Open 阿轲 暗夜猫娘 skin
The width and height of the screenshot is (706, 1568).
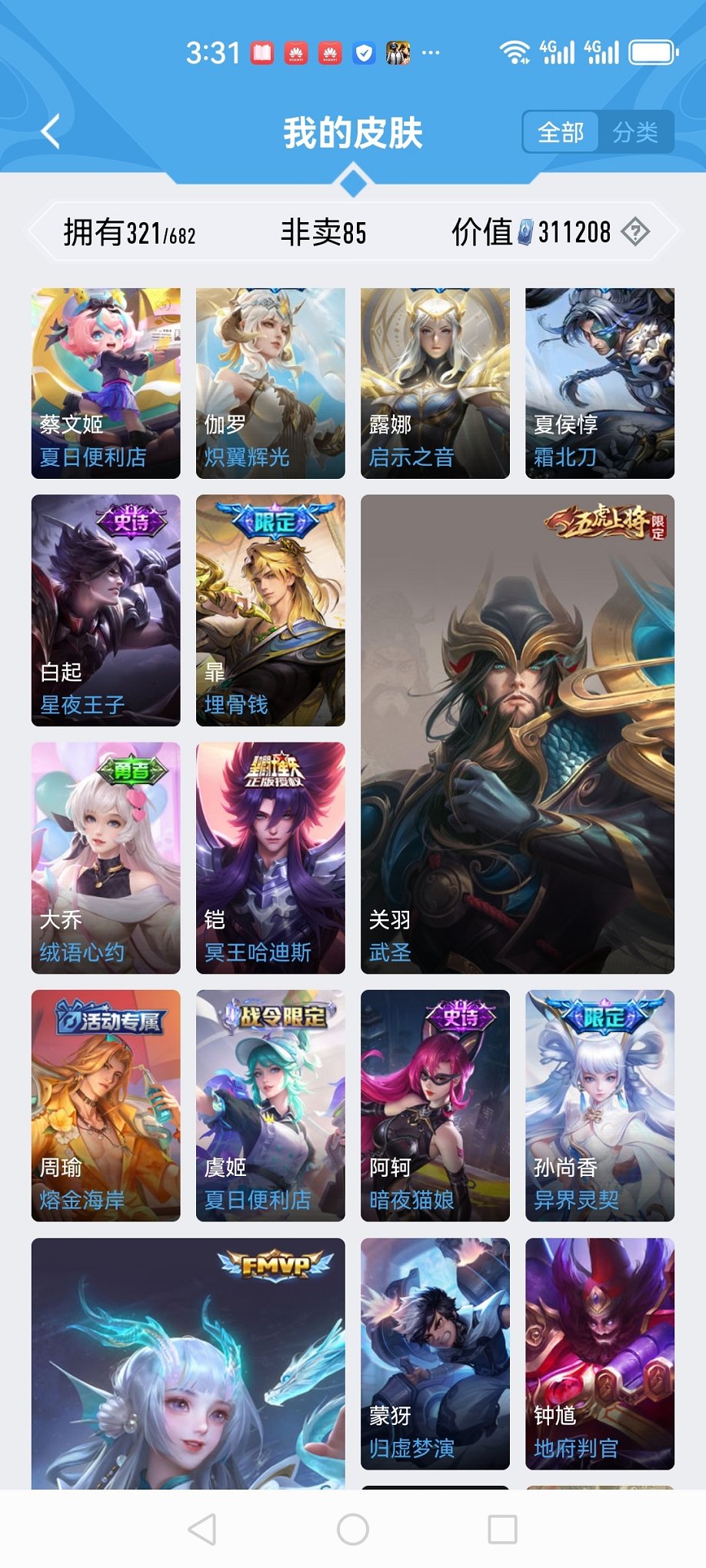435,1105
